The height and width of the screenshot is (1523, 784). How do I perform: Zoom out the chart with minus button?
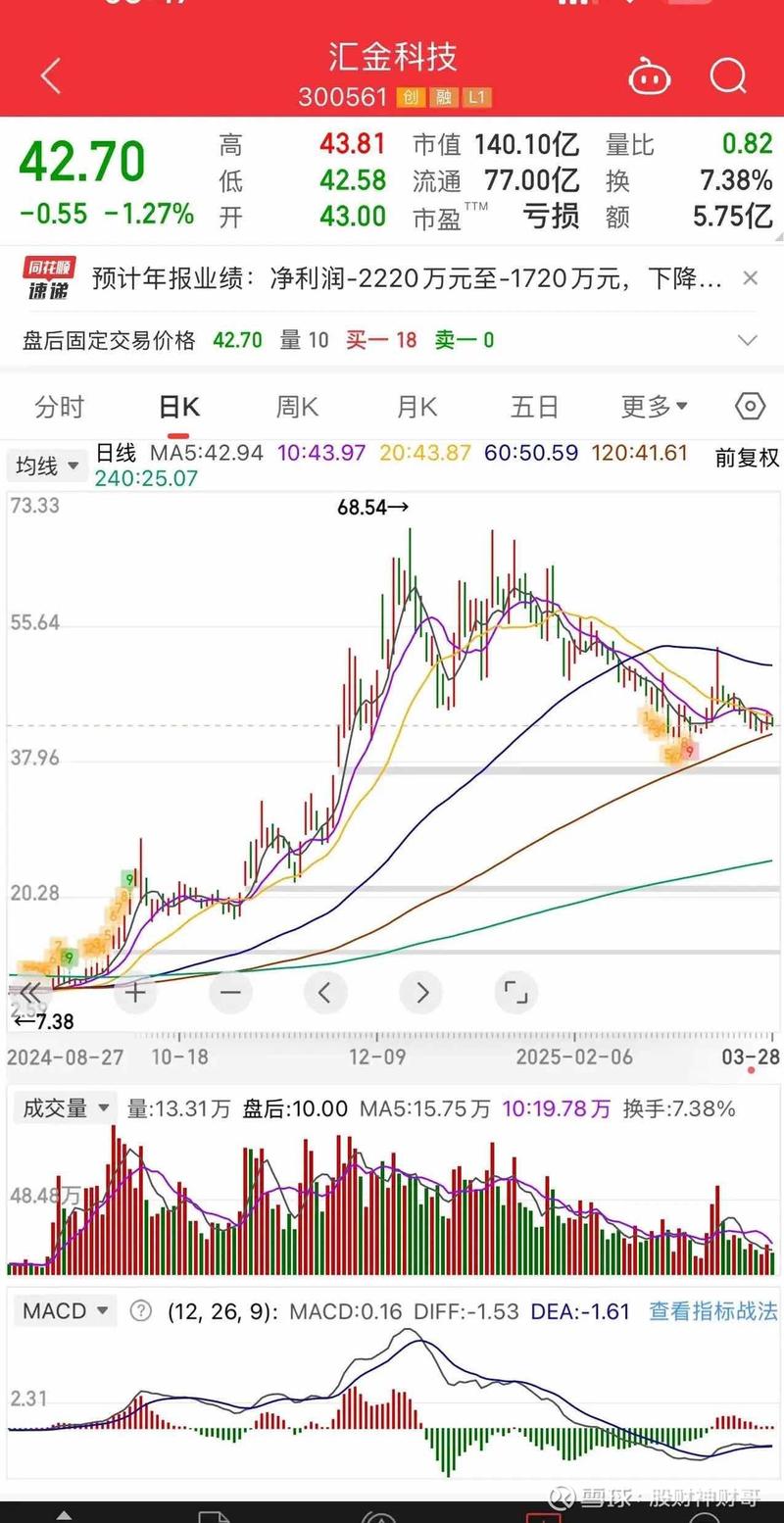click(x=230, y=992)
